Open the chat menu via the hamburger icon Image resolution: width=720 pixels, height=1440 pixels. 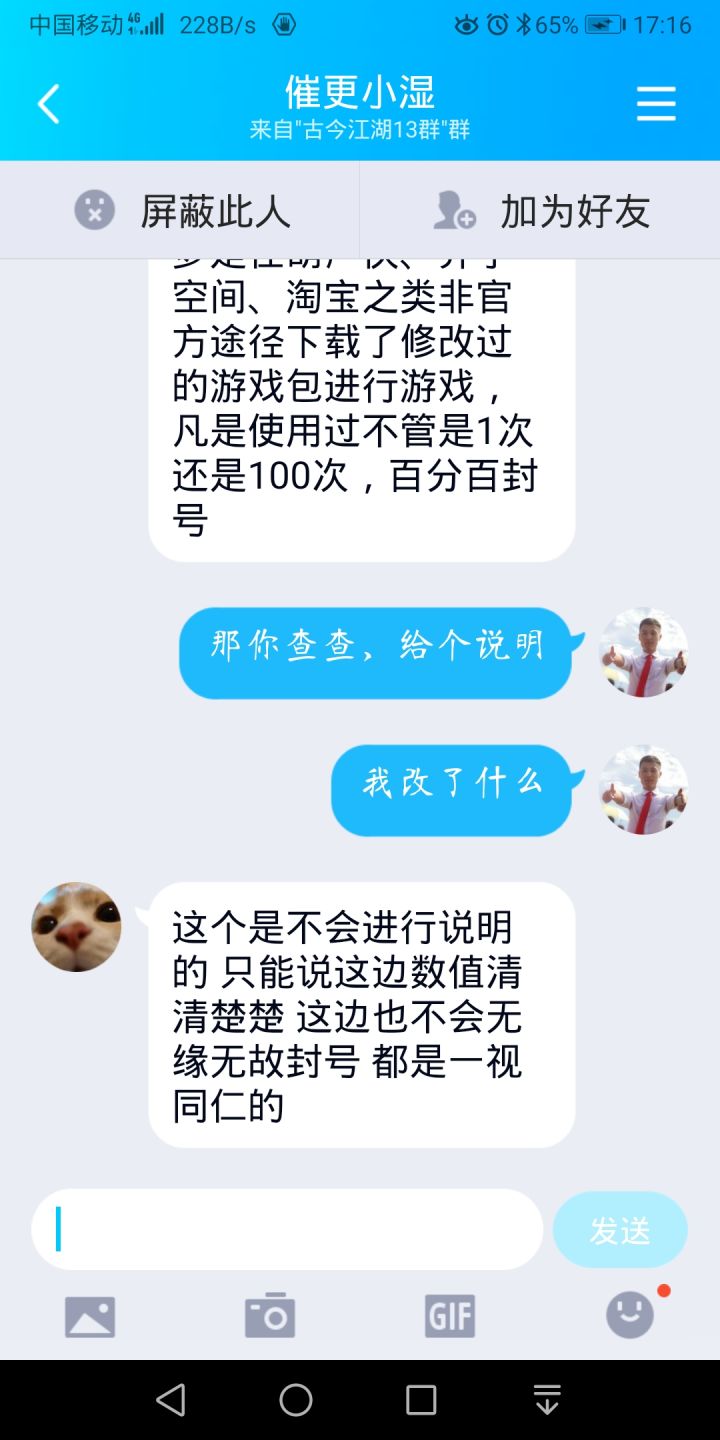click(x=656, y=103)
